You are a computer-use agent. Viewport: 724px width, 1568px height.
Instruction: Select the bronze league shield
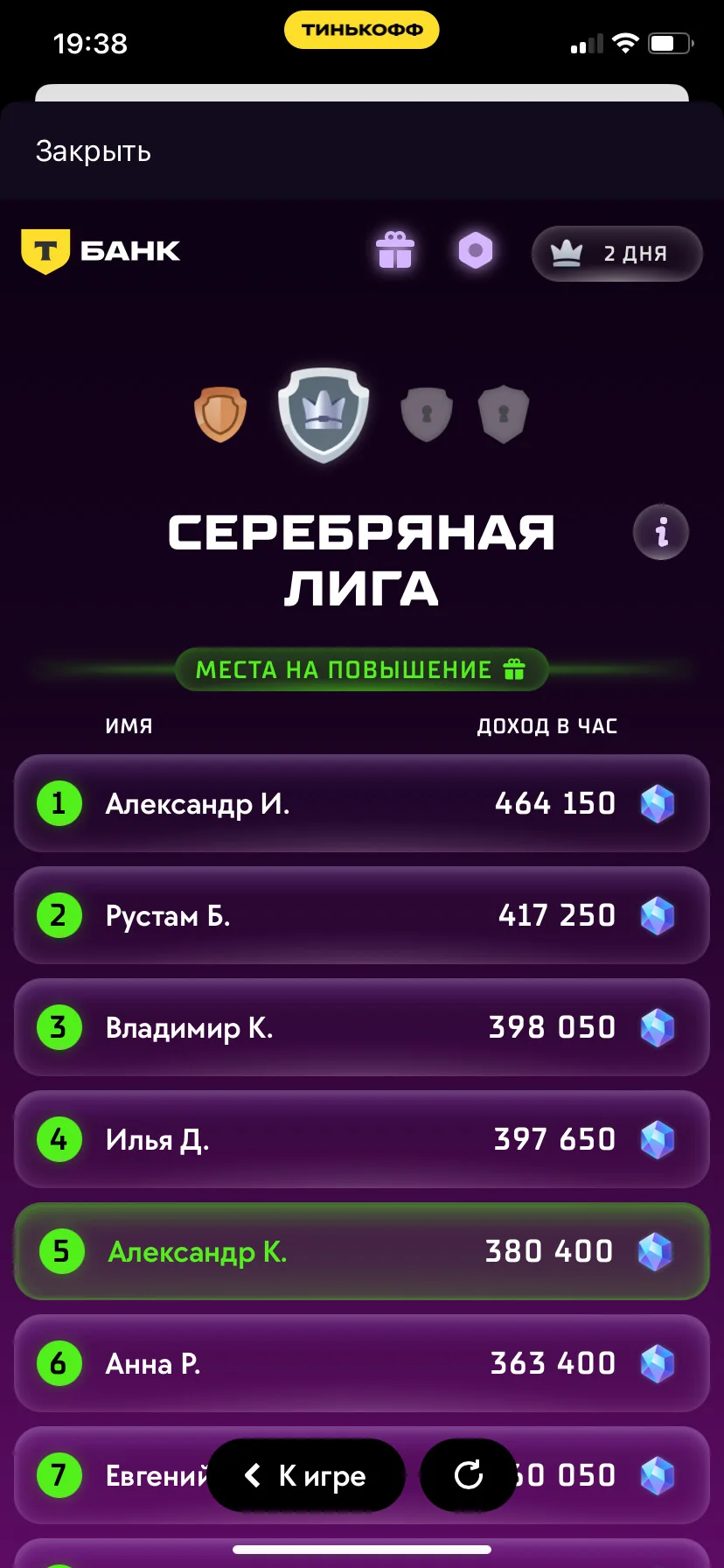(220, 414)
